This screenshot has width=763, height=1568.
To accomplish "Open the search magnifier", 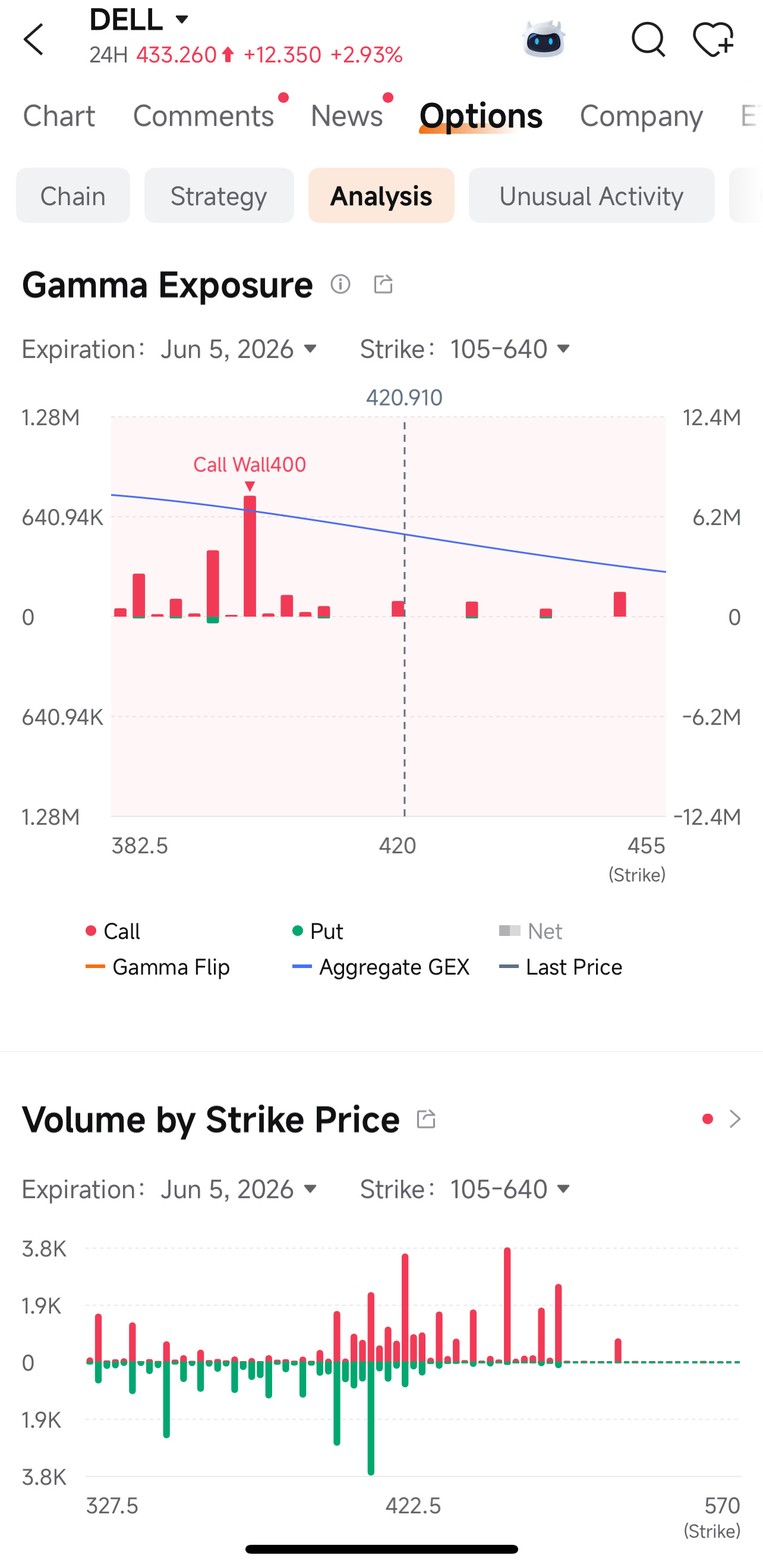I will click(648, 40).
